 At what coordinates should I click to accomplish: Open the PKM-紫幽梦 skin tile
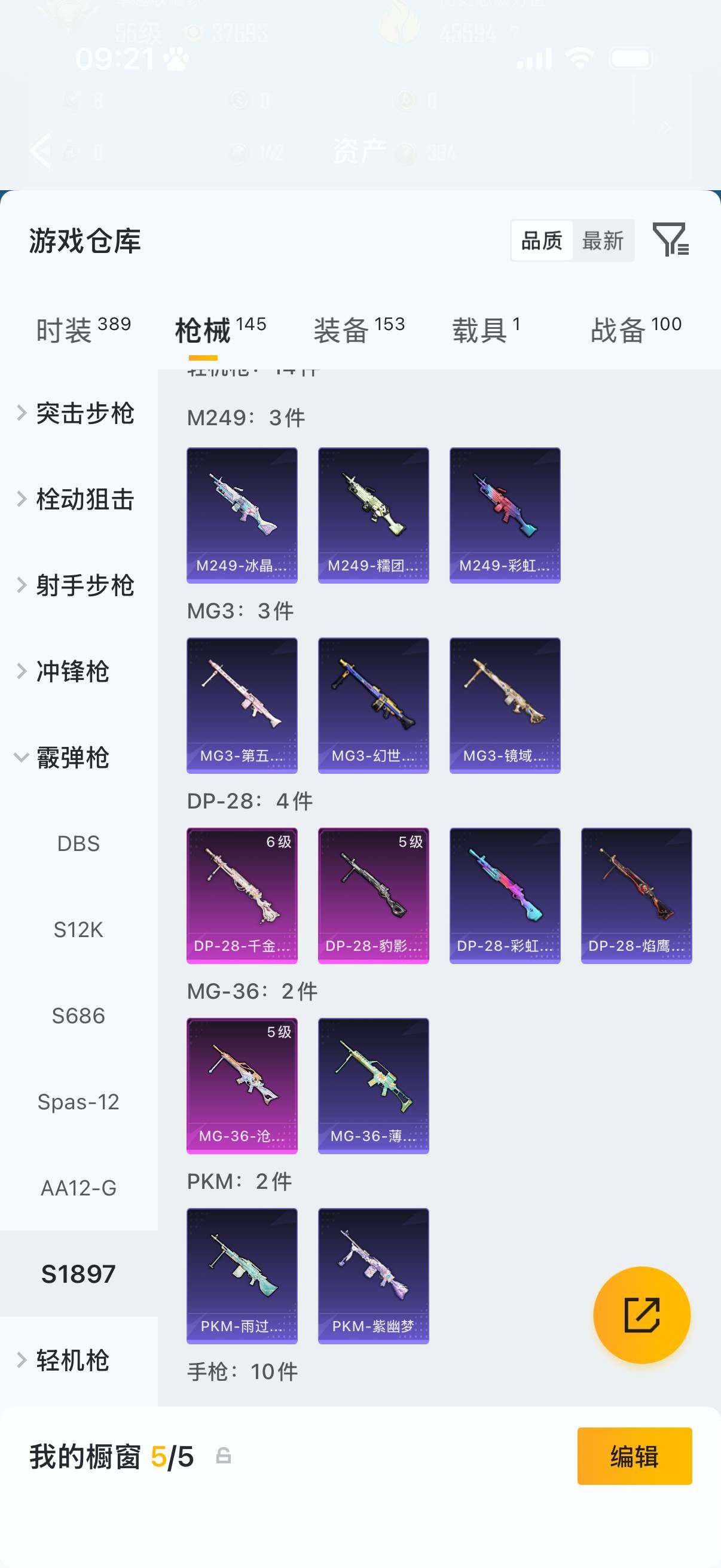click(x=373, y=1275)
